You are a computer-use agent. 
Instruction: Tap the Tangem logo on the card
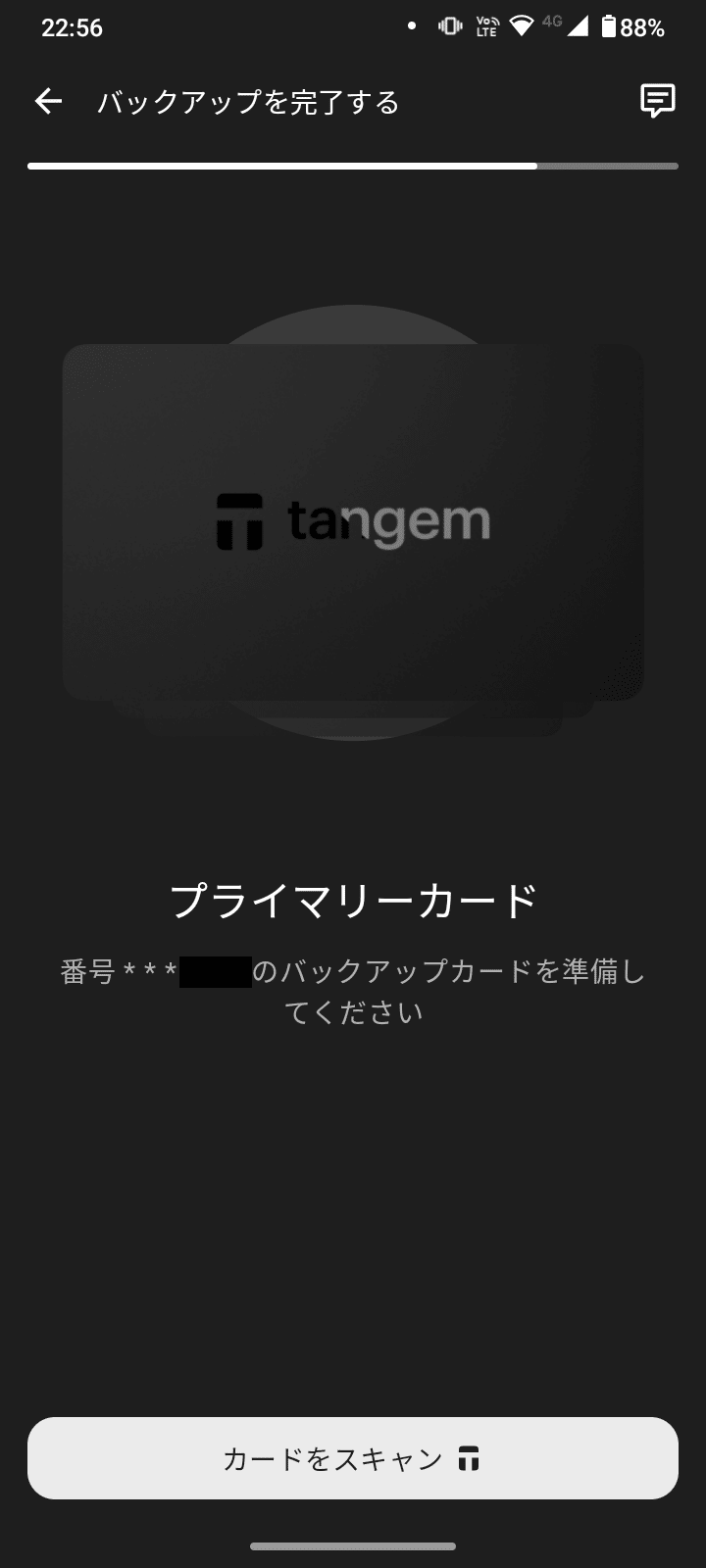(x=351, y=521)
